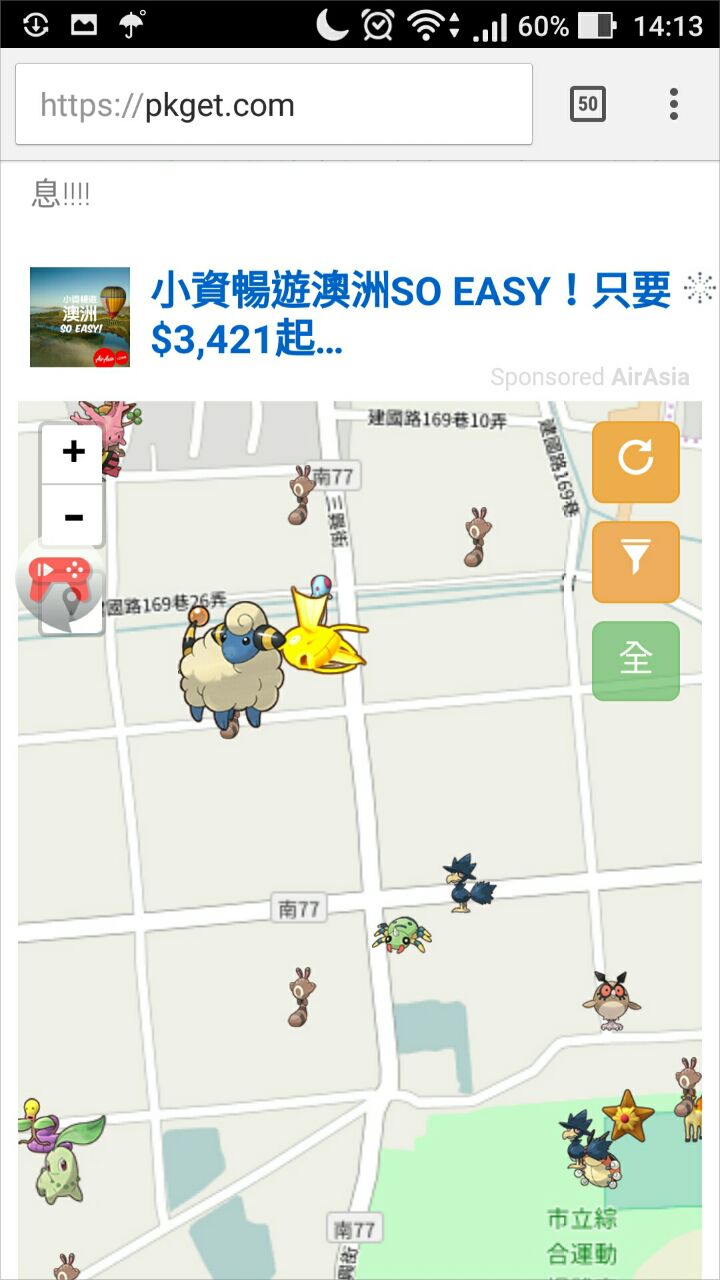The height and width of the screenshot is (1280, 720).
Task: Refresh the Pokémon map
Action: tap(635, 461)
